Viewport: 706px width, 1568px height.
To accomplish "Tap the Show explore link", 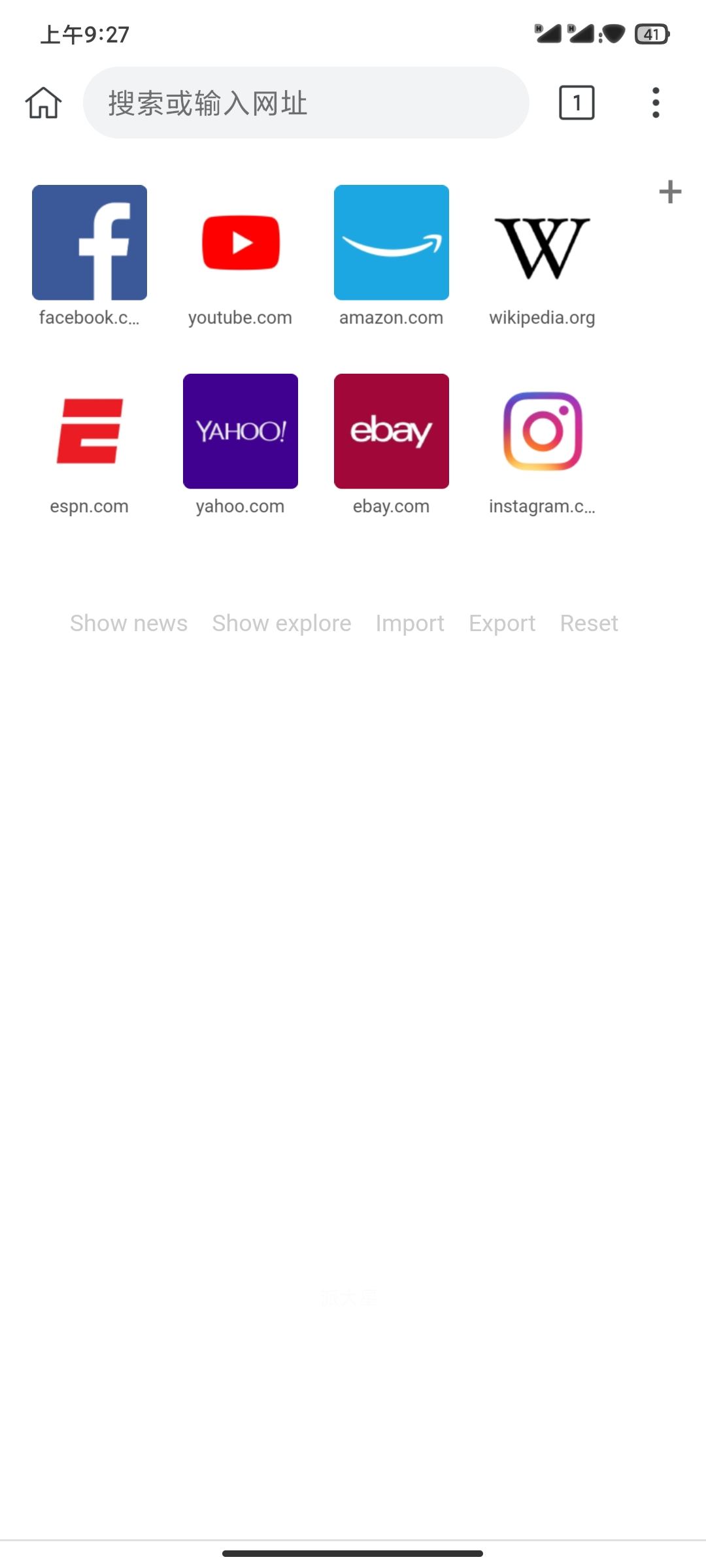I will click(282, 623).
